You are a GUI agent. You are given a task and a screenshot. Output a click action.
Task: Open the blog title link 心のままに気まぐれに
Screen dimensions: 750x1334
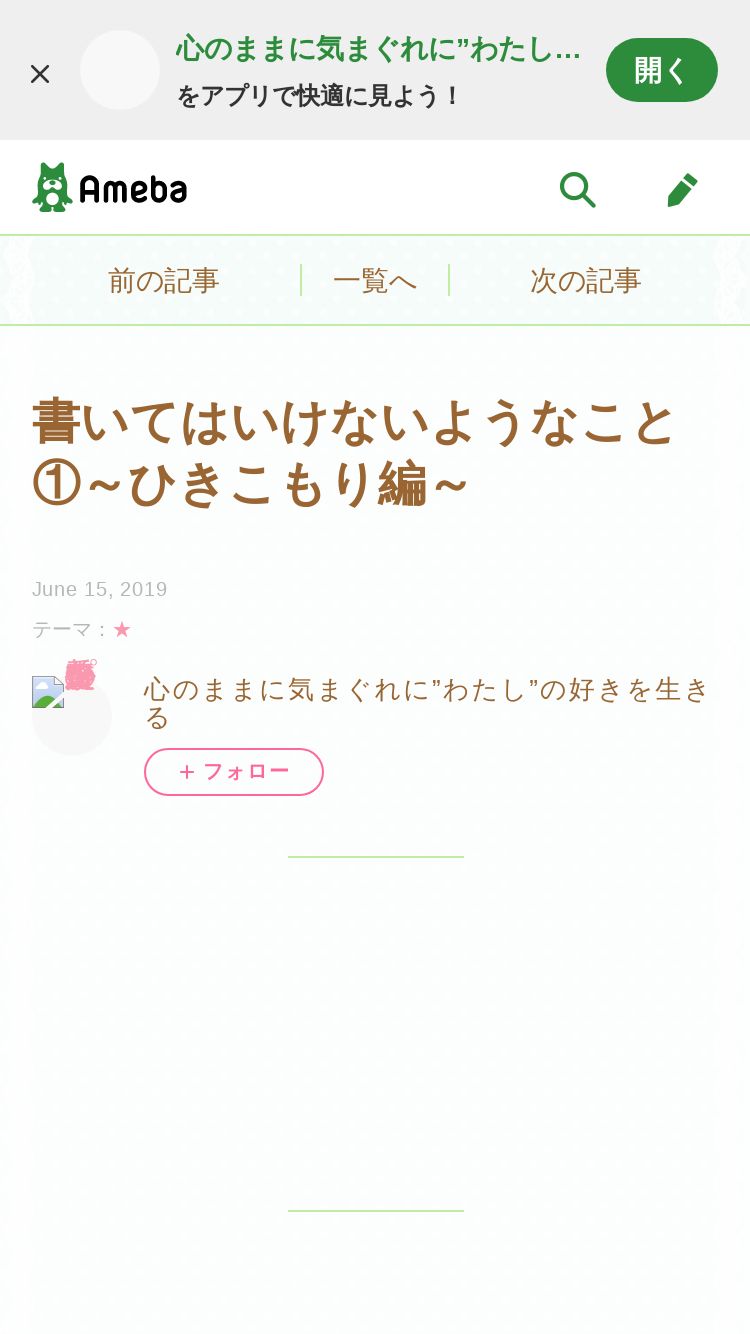pos(427,703)
